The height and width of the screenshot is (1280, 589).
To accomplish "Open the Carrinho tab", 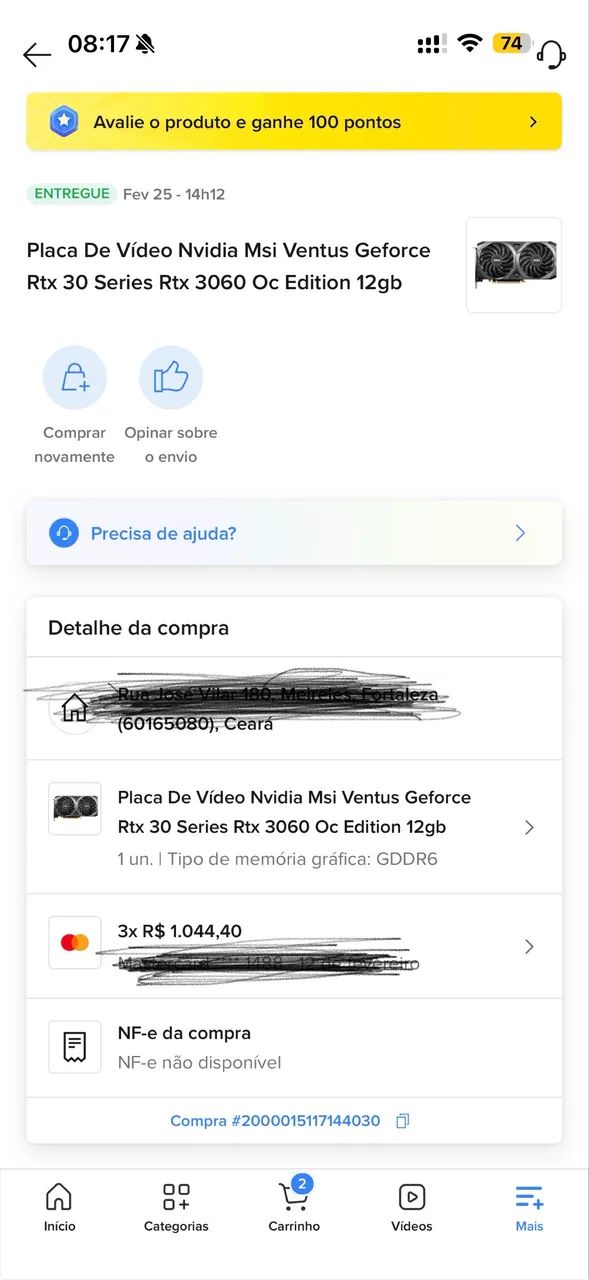I will [294, 1206].
